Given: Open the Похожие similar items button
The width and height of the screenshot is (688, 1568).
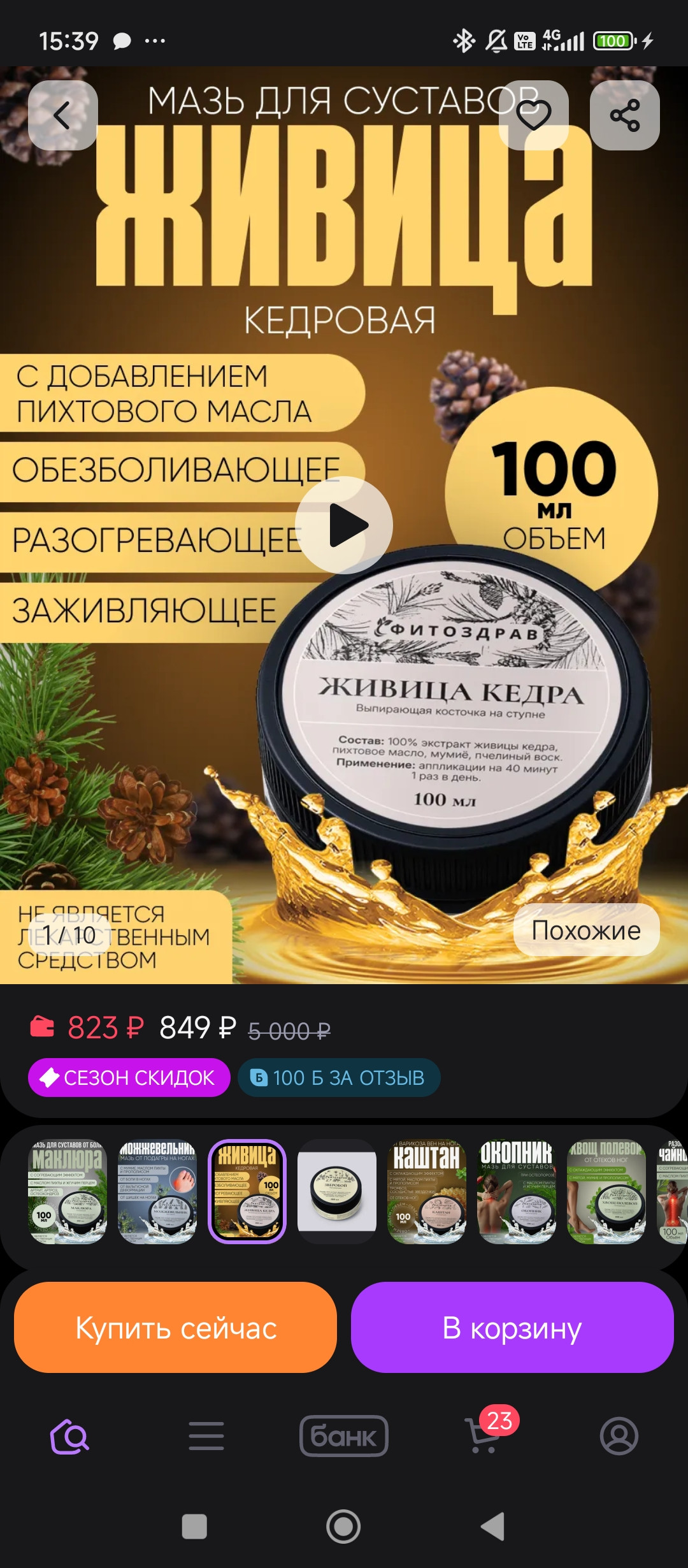Looking at the screenshot, I should coord(586,930).
